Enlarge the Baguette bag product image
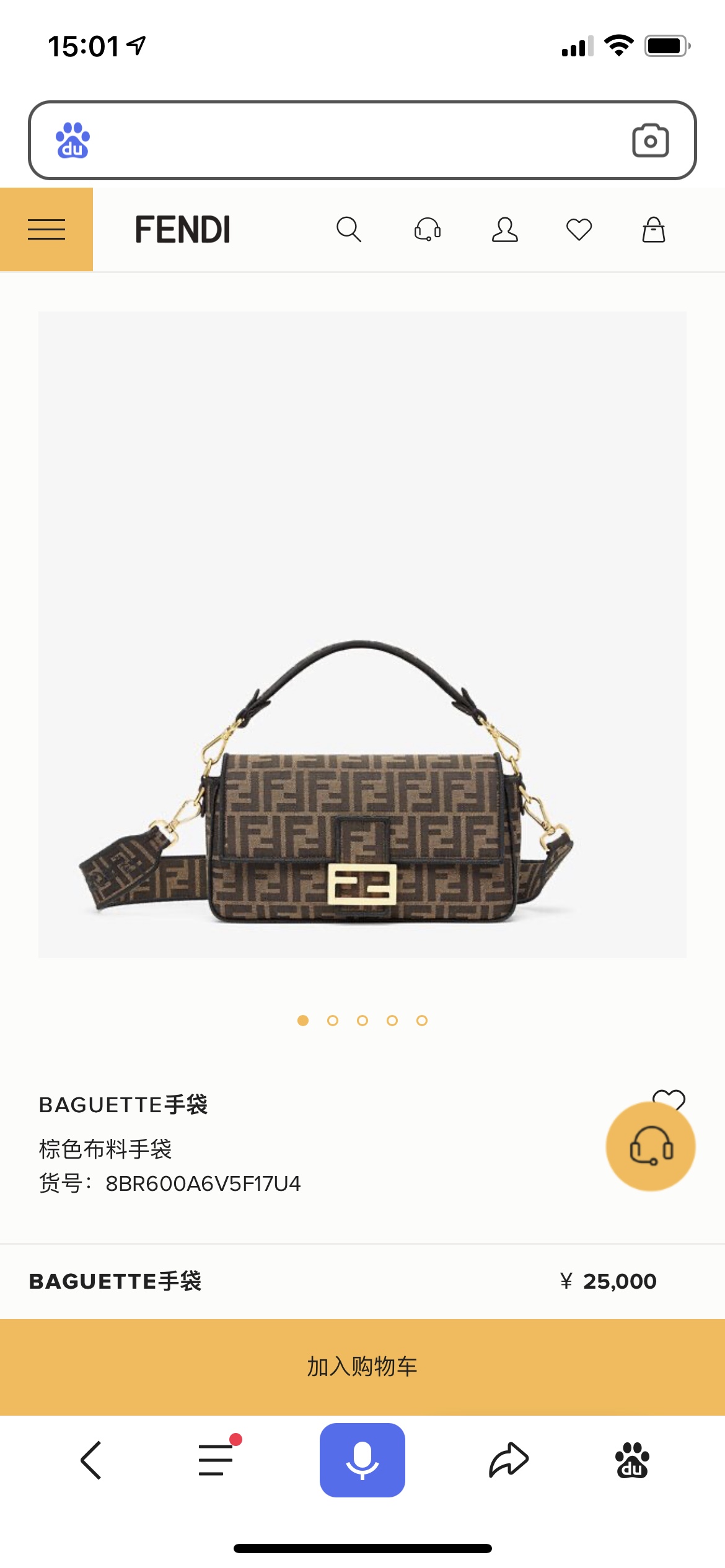The image size is (725, 1568). (362, 780)
